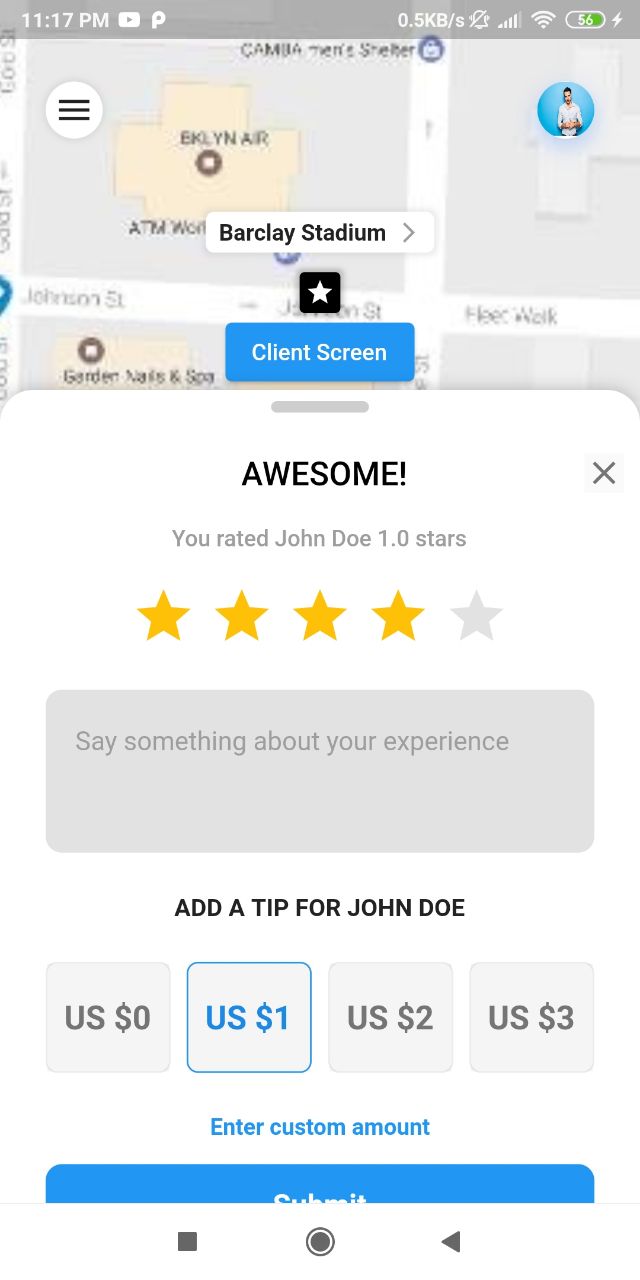
Task: Tap the Client Screen button
Action: 320,352
